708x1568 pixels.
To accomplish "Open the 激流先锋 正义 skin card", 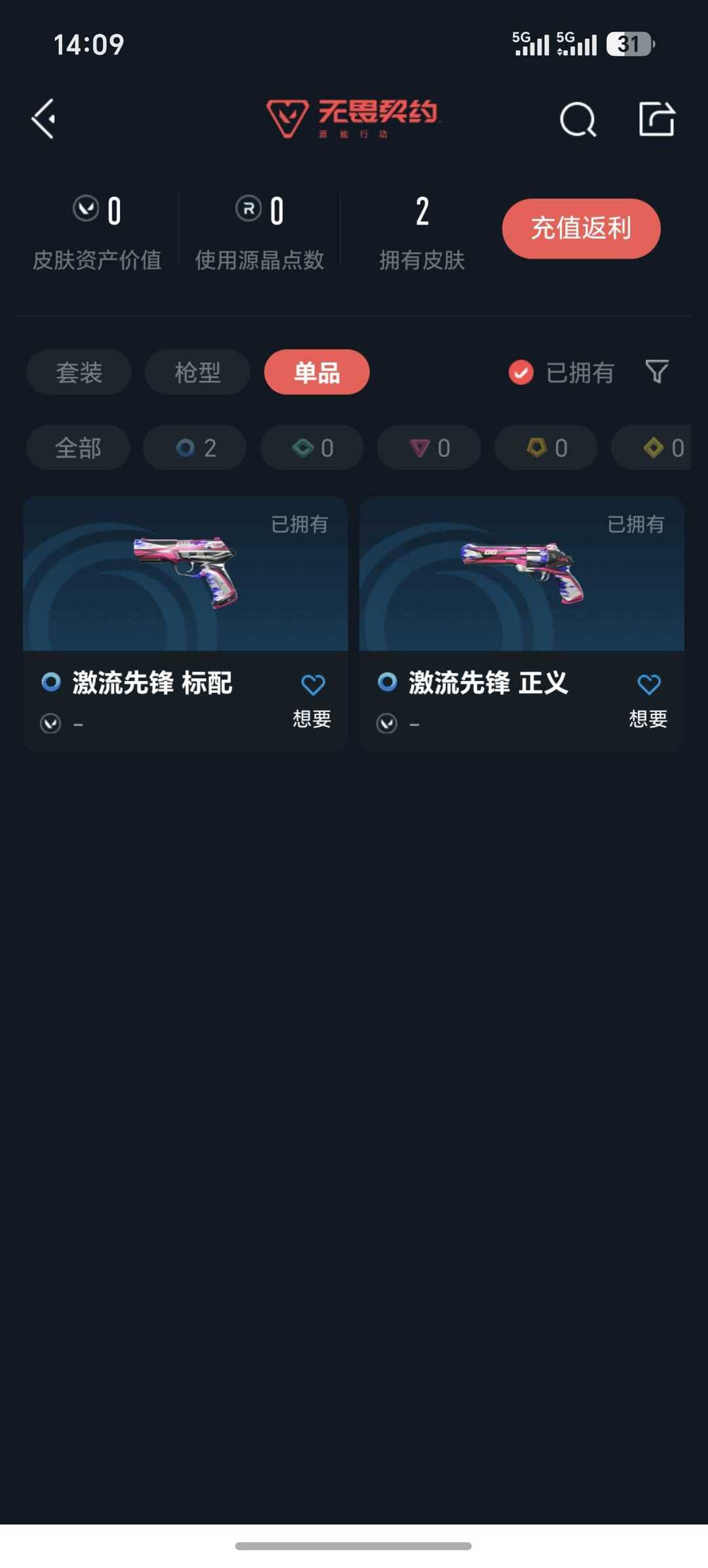I will [522, 623].
